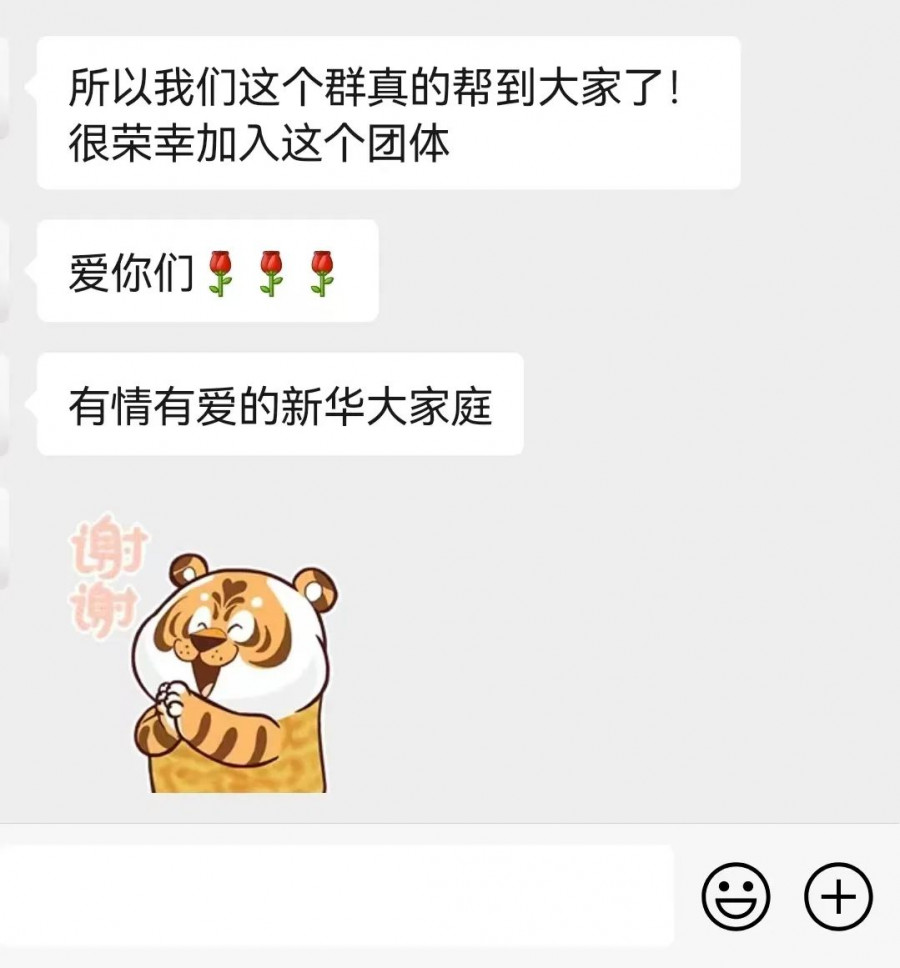Open the plus attachments menu
Viewport: 900px width, 968px height.
click(838, 897)
